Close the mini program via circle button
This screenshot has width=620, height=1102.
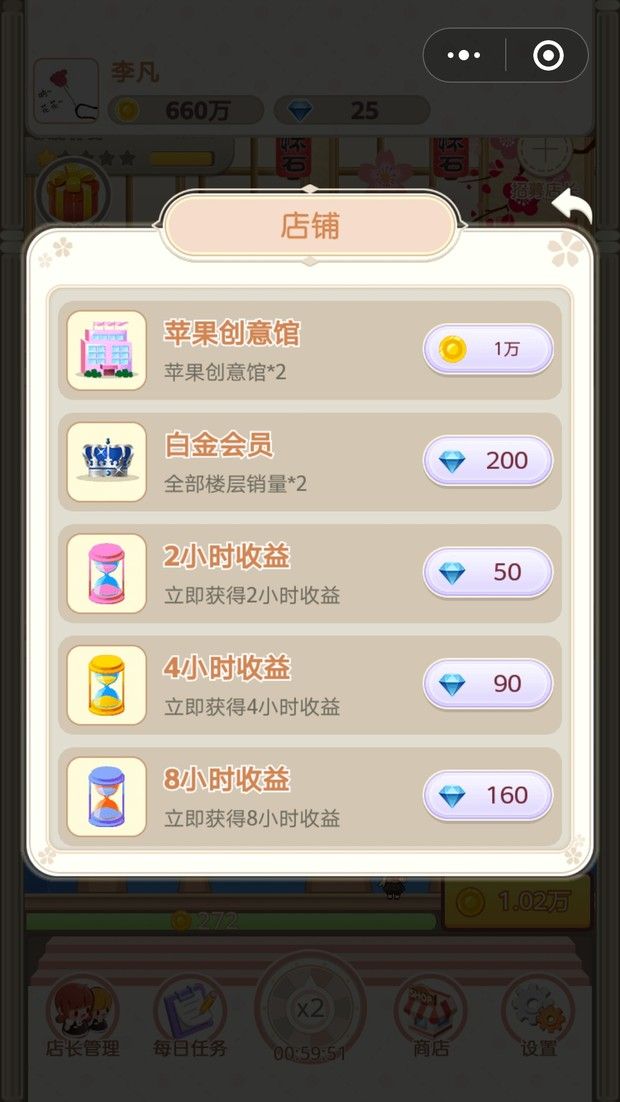[x=548, y=56]
